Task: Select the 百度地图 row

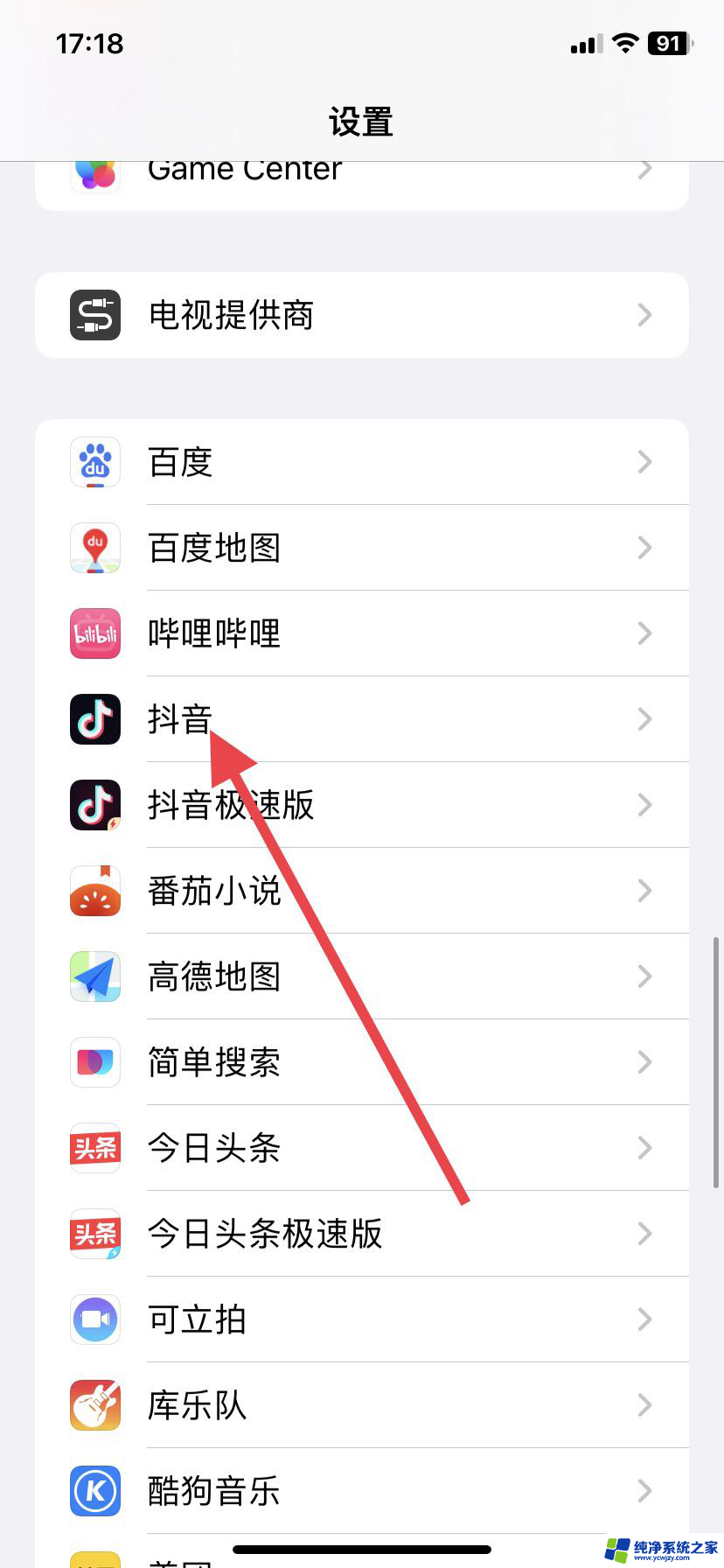Action: pyautogui.click(x=360, y=548)
